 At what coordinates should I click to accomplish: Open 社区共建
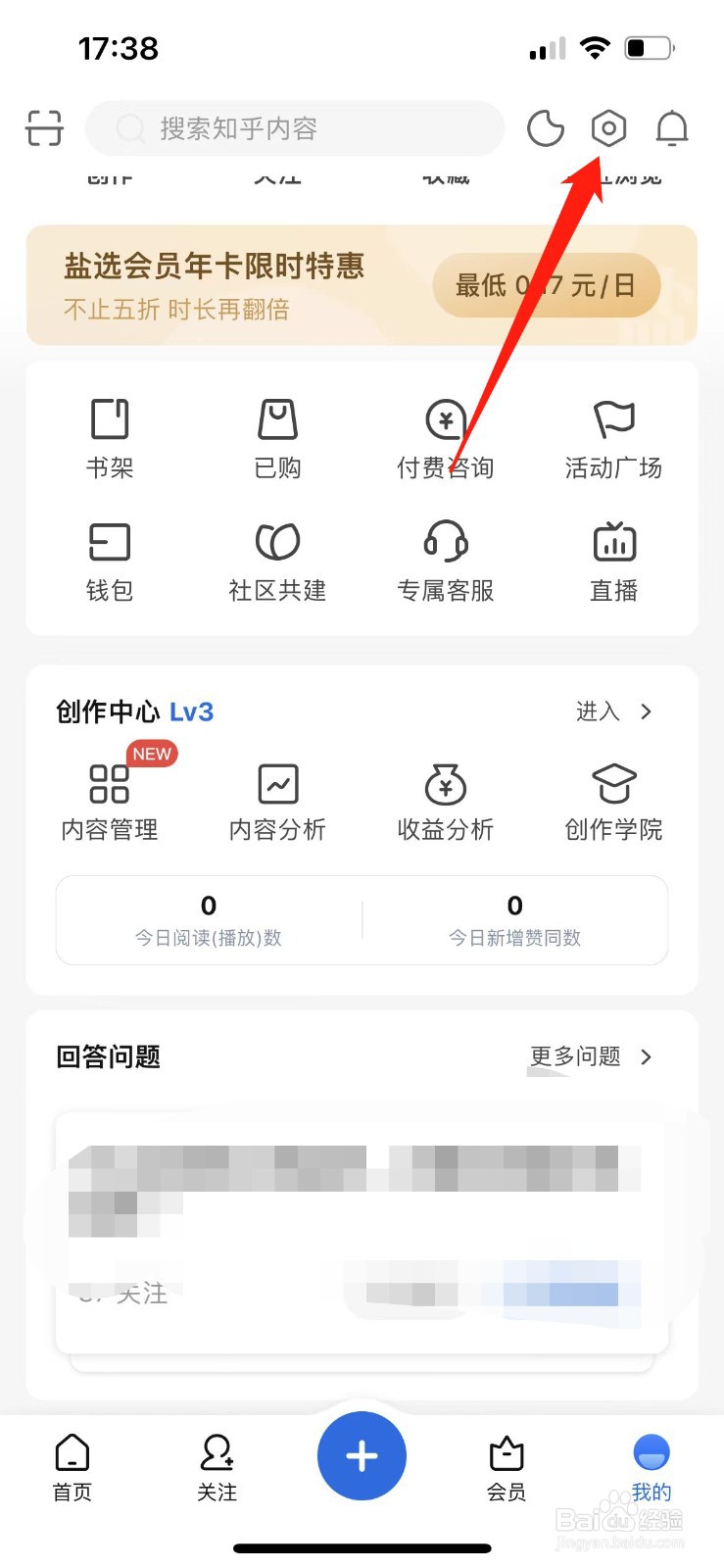point(277,563)
